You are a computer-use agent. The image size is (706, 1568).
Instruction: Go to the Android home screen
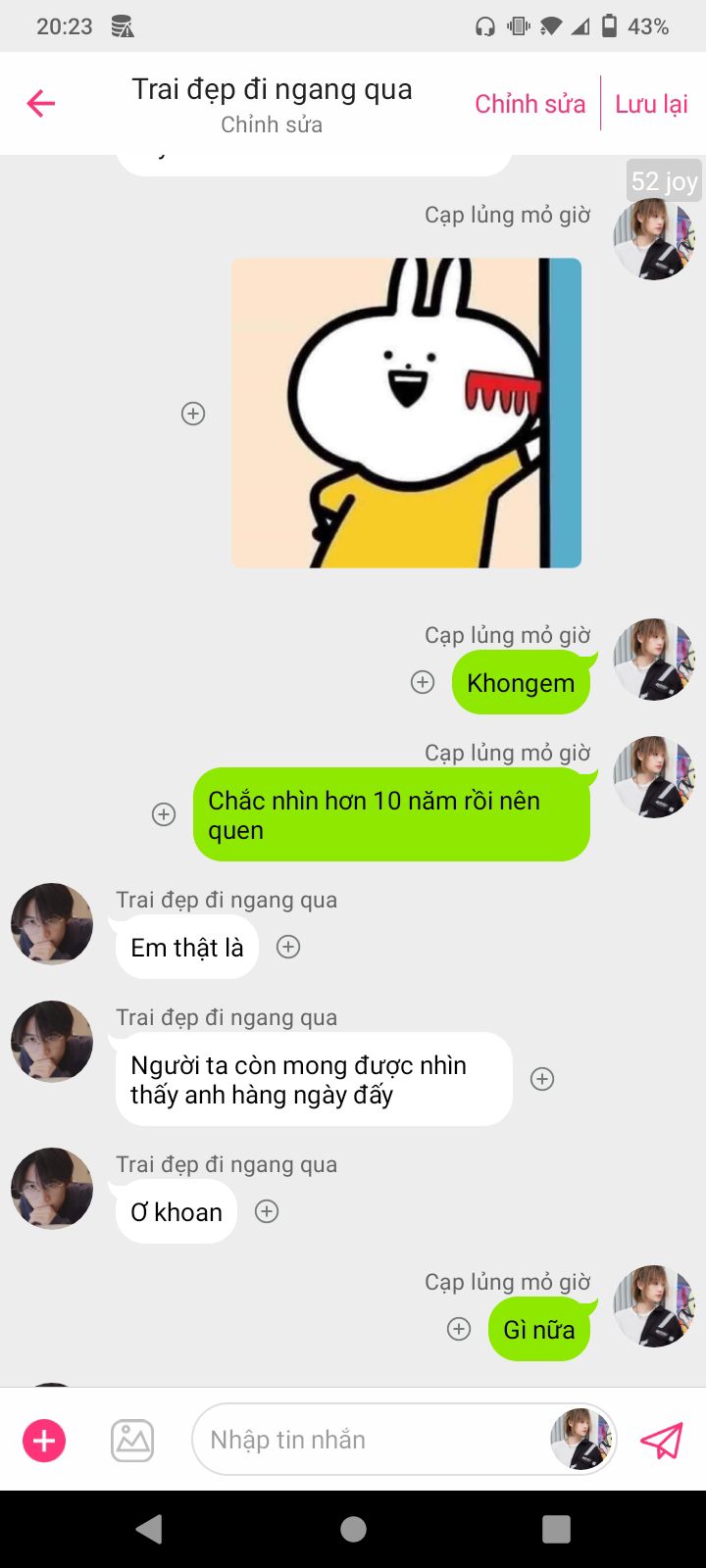tap(353, 1529)
